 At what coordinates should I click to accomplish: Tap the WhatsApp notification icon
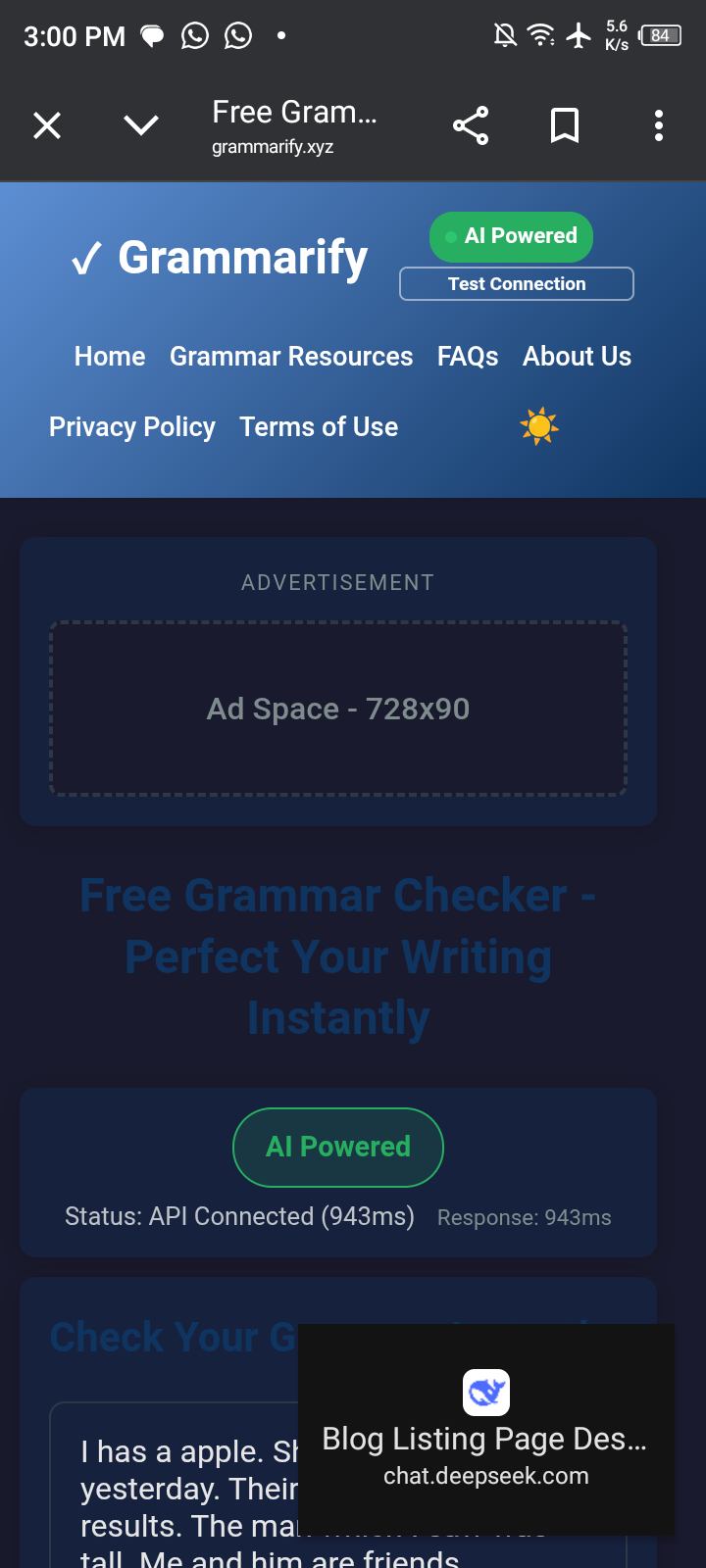pyautogui.click(x=195, y=35)
